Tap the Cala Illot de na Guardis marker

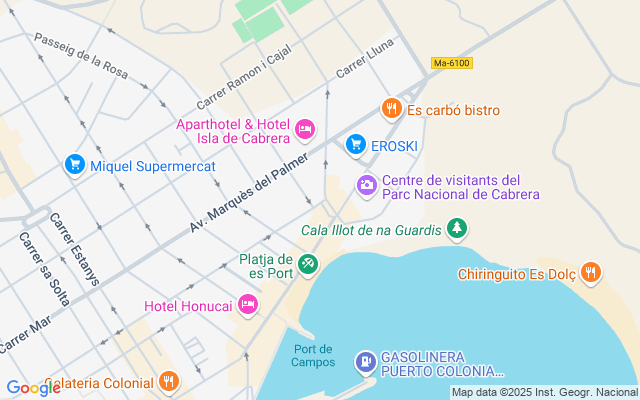457,230
